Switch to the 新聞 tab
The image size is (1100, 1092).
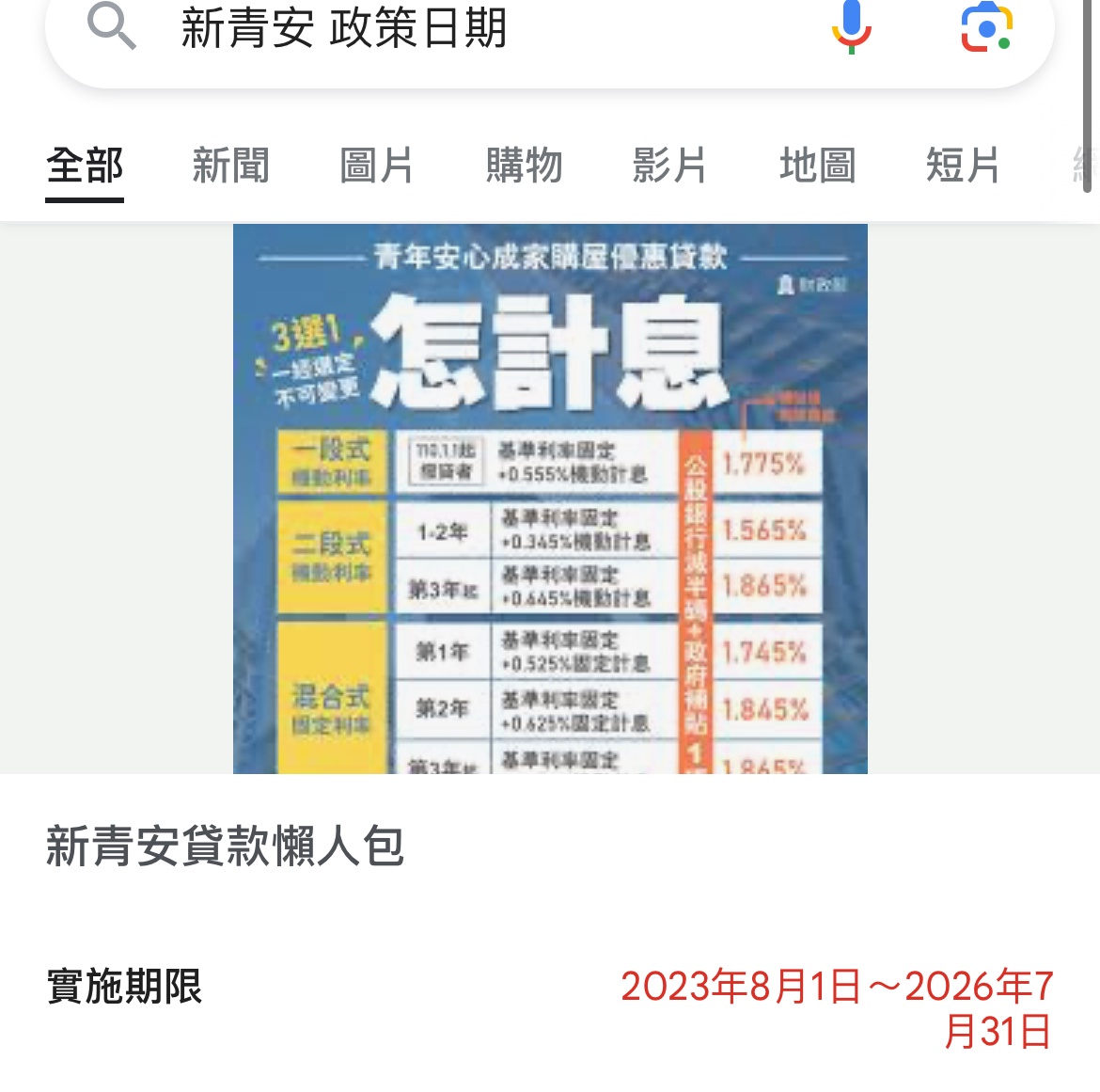coord(230,166)
